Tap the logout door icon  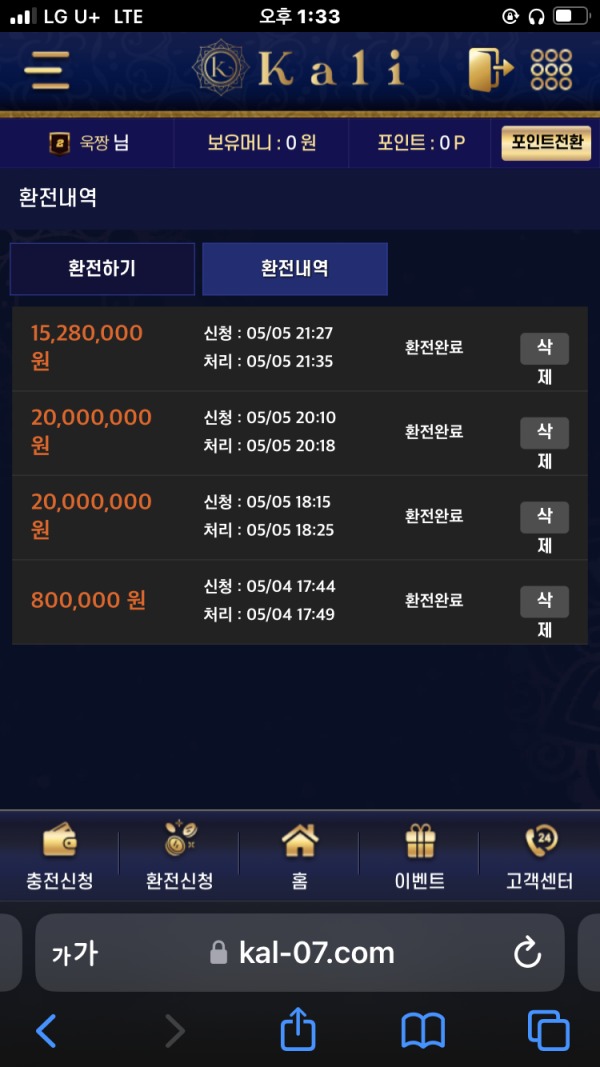point(490,69)
